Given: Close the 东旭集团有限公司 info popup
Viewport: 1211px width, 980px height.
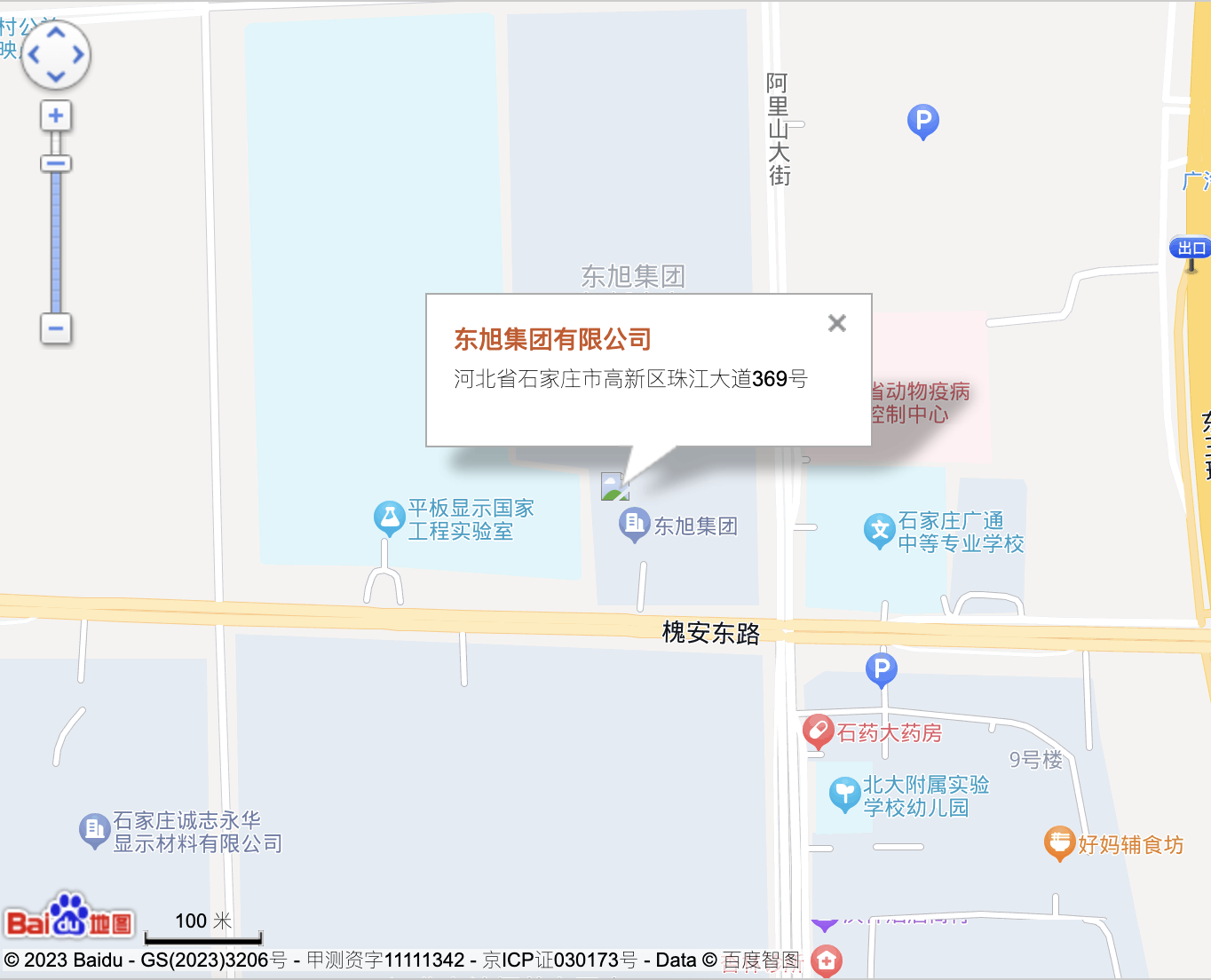Looking at the screenshot, I should click(836, 323).
